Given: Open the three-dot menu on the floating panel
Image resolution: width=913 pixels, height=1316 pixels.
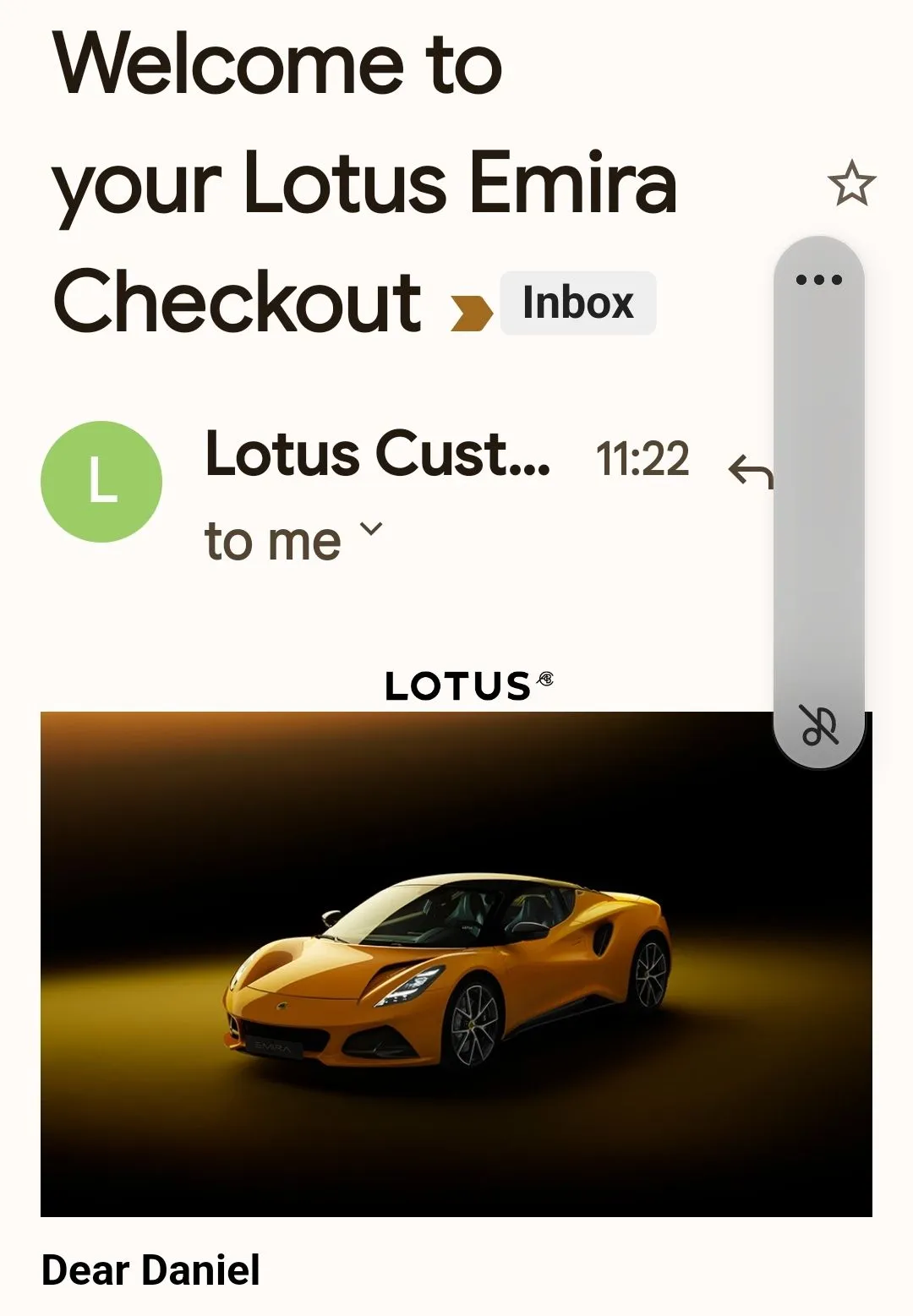Looking at the screenshot, I should 818,280.
